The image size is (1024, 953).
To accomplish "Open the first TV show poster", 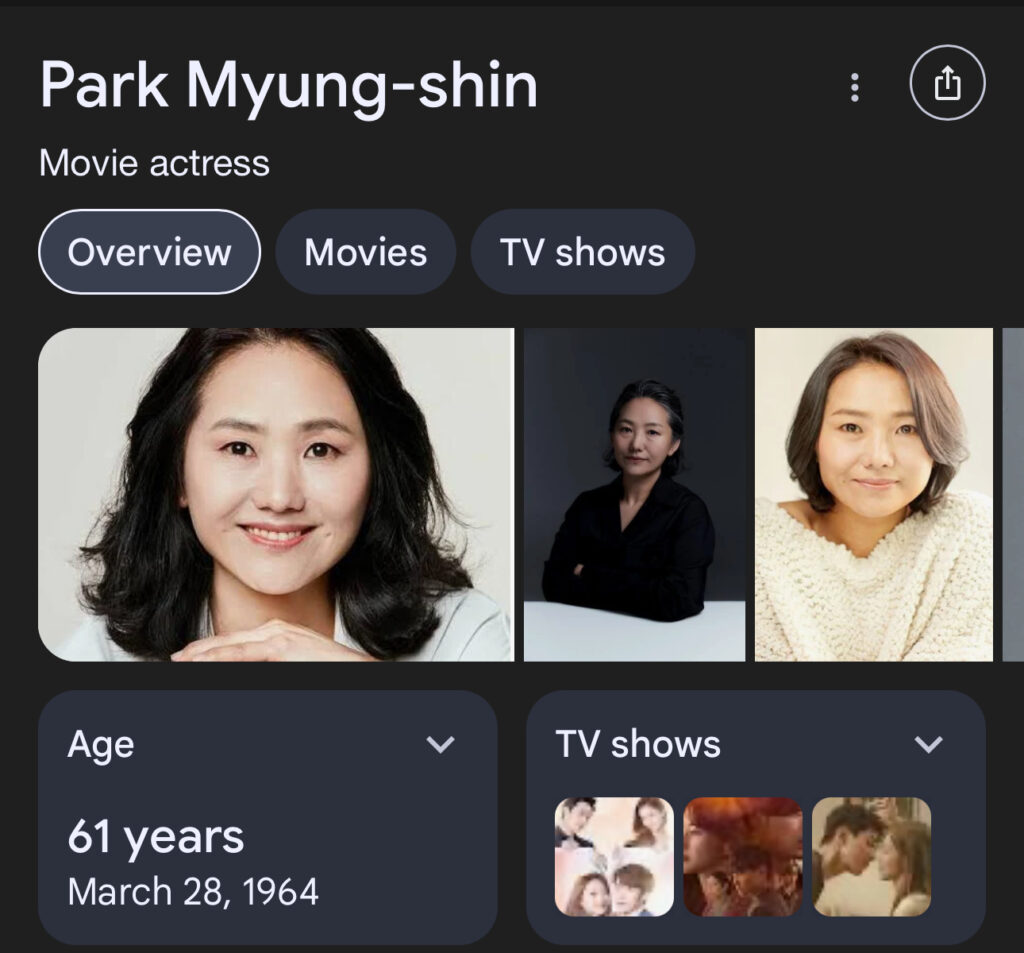I will click(x=614, y=856).
